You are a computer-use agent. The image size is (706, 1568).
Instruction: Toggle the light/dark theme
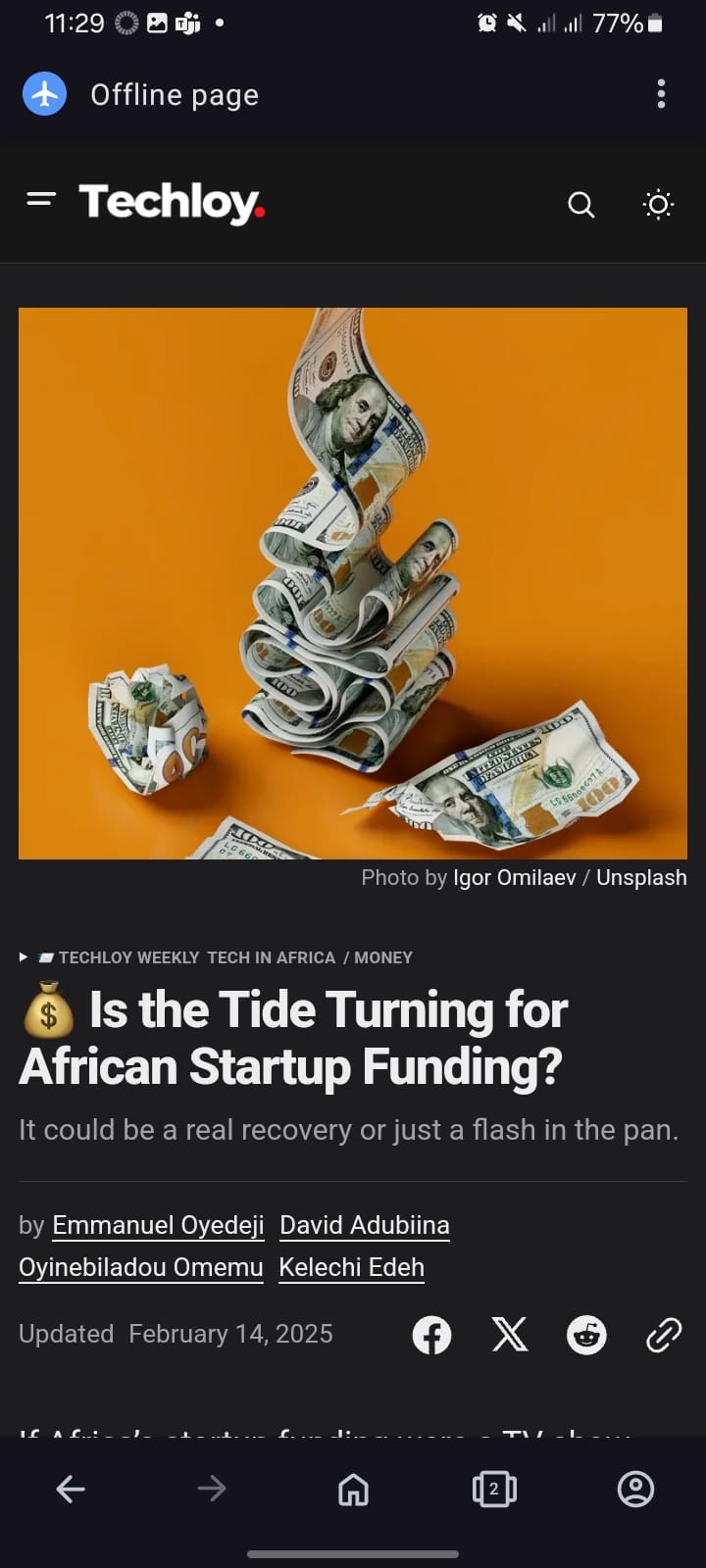pyautogui.click(x=658, y=205)
